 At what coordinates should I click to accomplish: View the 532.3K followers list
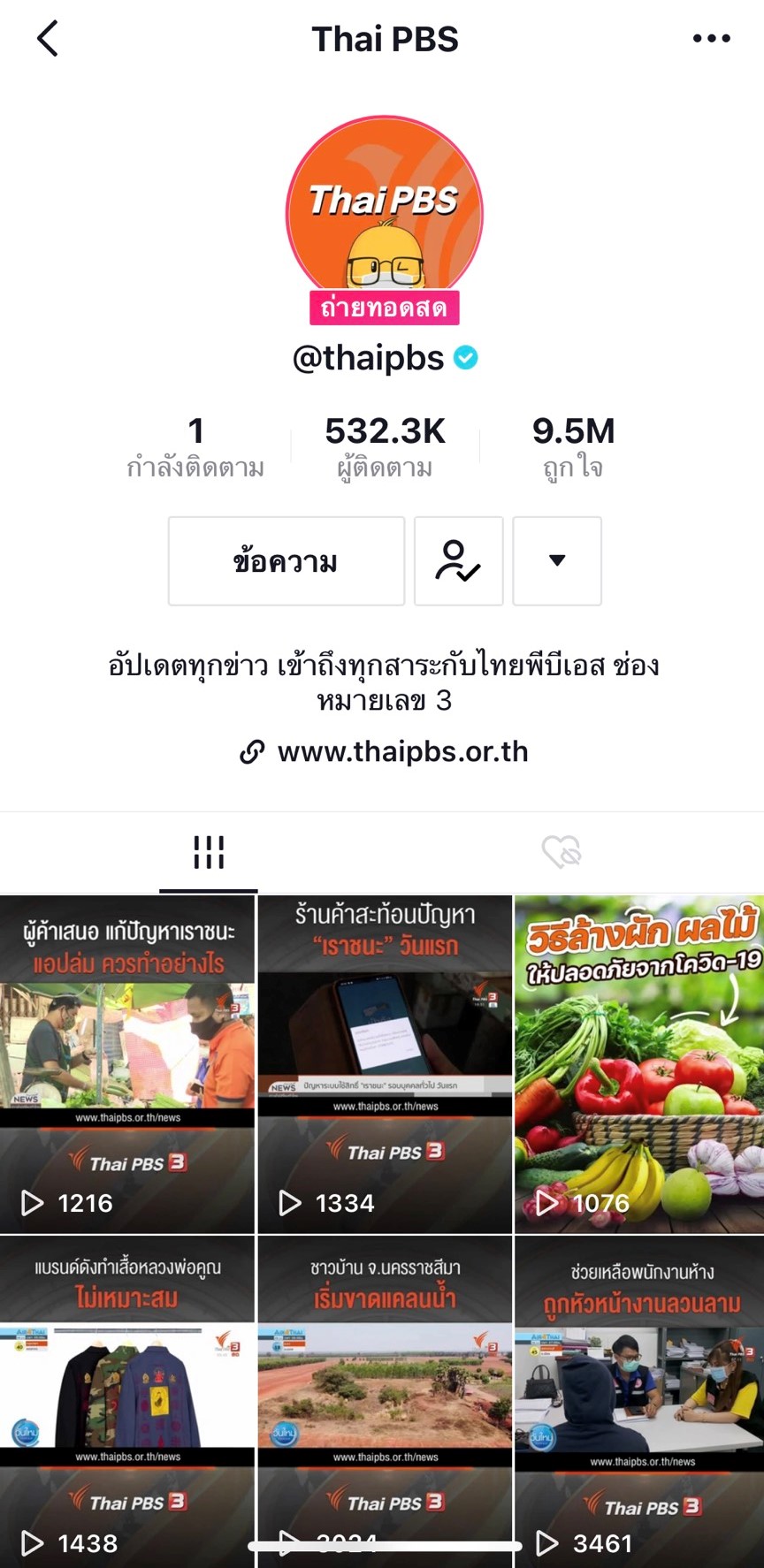[x=385, y=446]
